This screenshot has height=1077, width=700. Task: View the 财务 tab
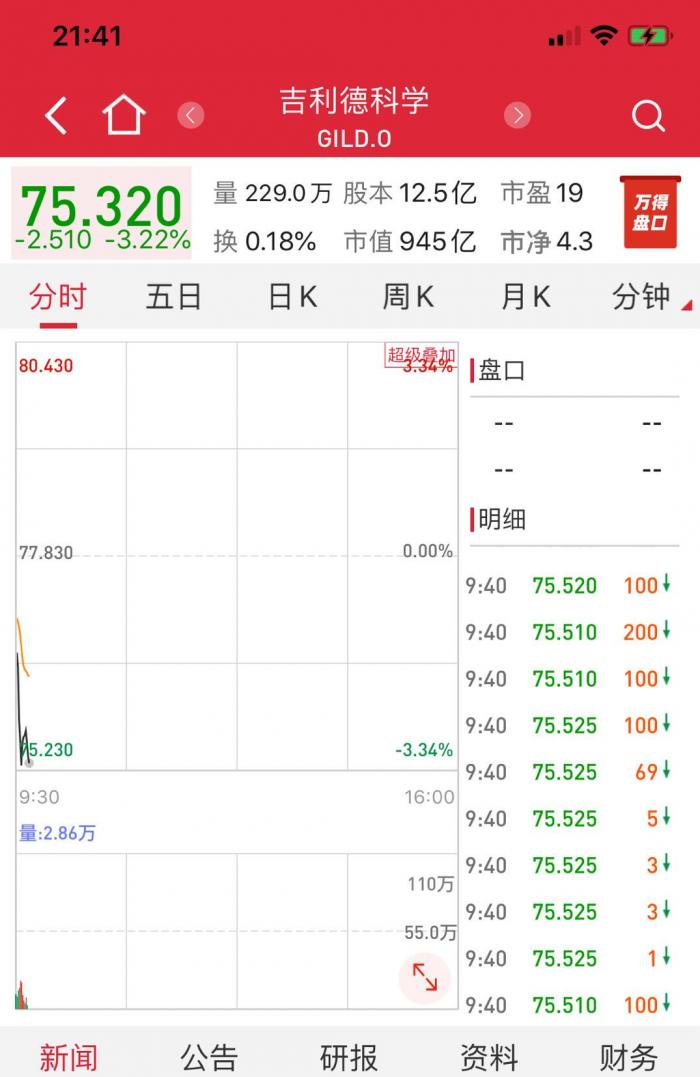[629, 1056]
